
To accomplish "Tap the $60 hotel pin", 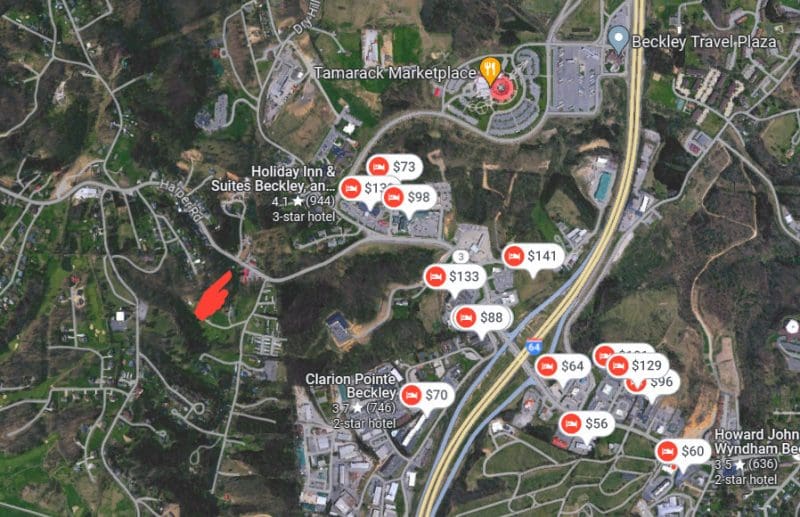I will click(x=682, y=451).
